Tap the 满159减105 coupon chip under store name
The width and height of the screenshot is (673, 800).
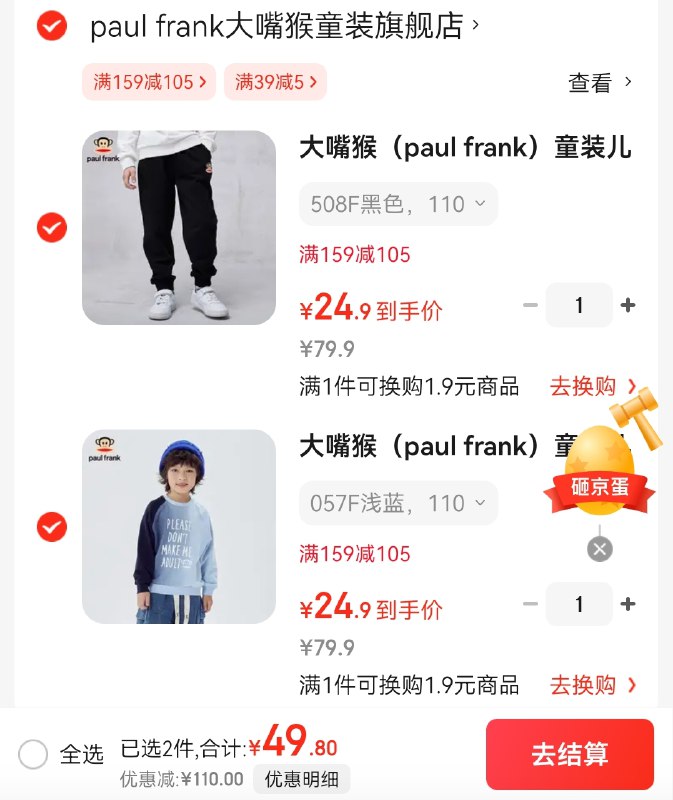(x=149, y=83)
